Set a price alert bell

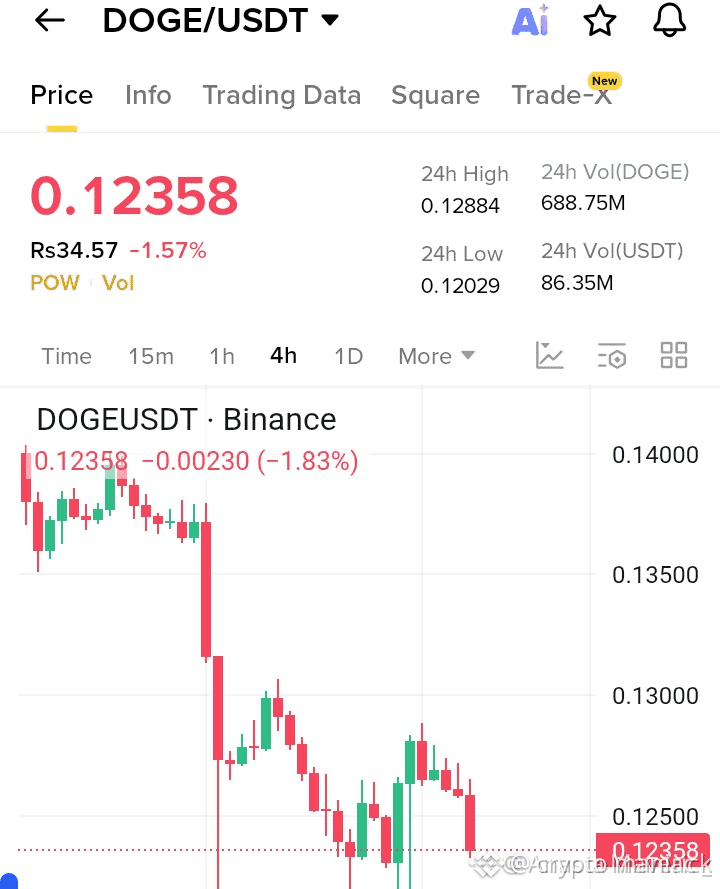point(669,21)
